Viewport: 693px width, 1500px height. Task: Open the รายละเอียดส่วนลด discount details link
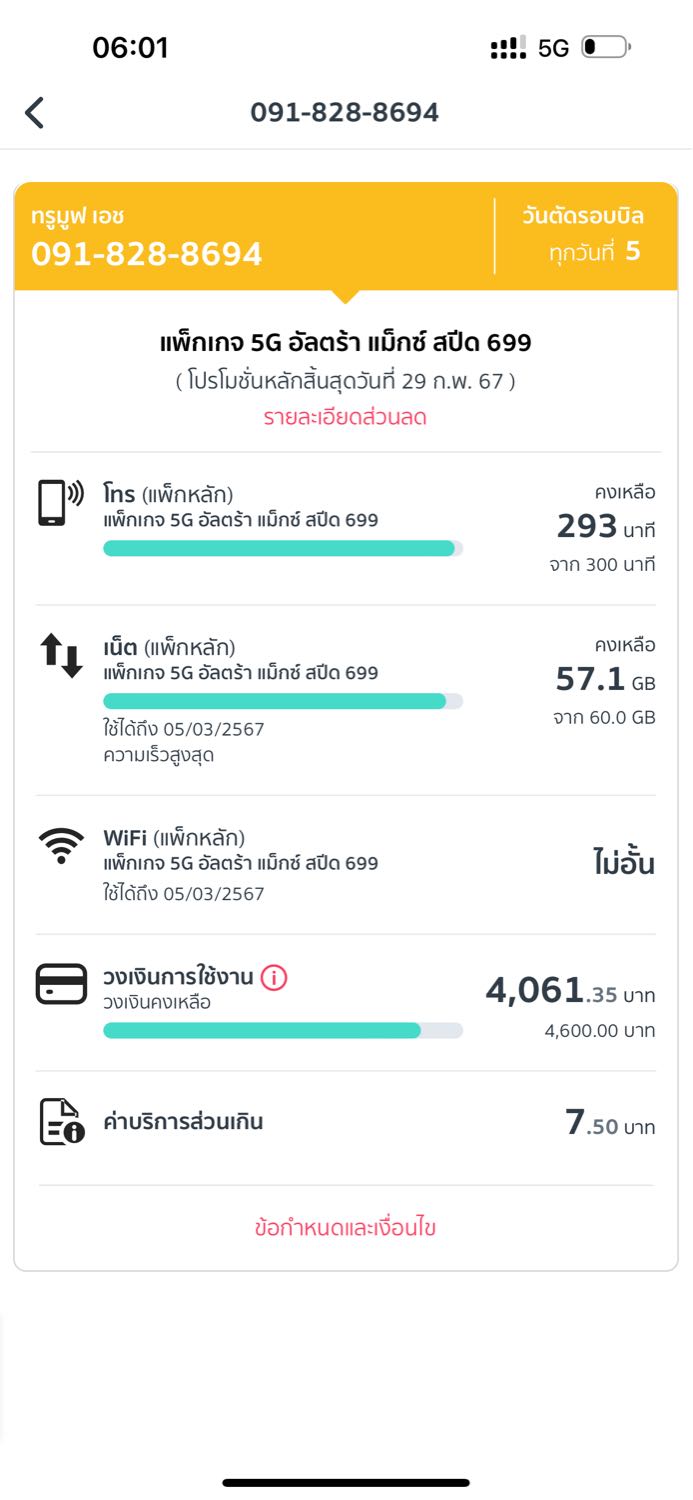(345, 418)
